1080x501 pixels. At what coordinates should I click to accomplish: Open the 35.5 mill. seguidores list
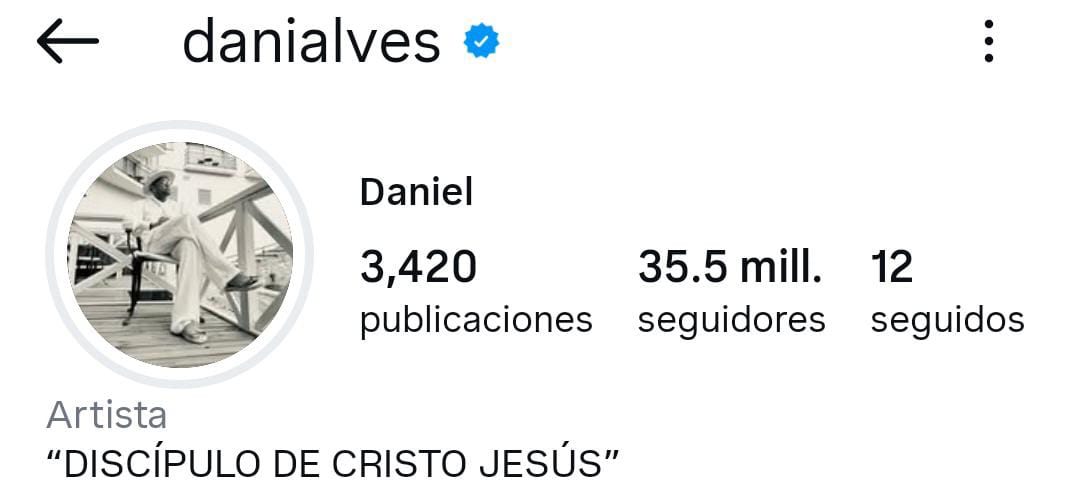[731, 292]
